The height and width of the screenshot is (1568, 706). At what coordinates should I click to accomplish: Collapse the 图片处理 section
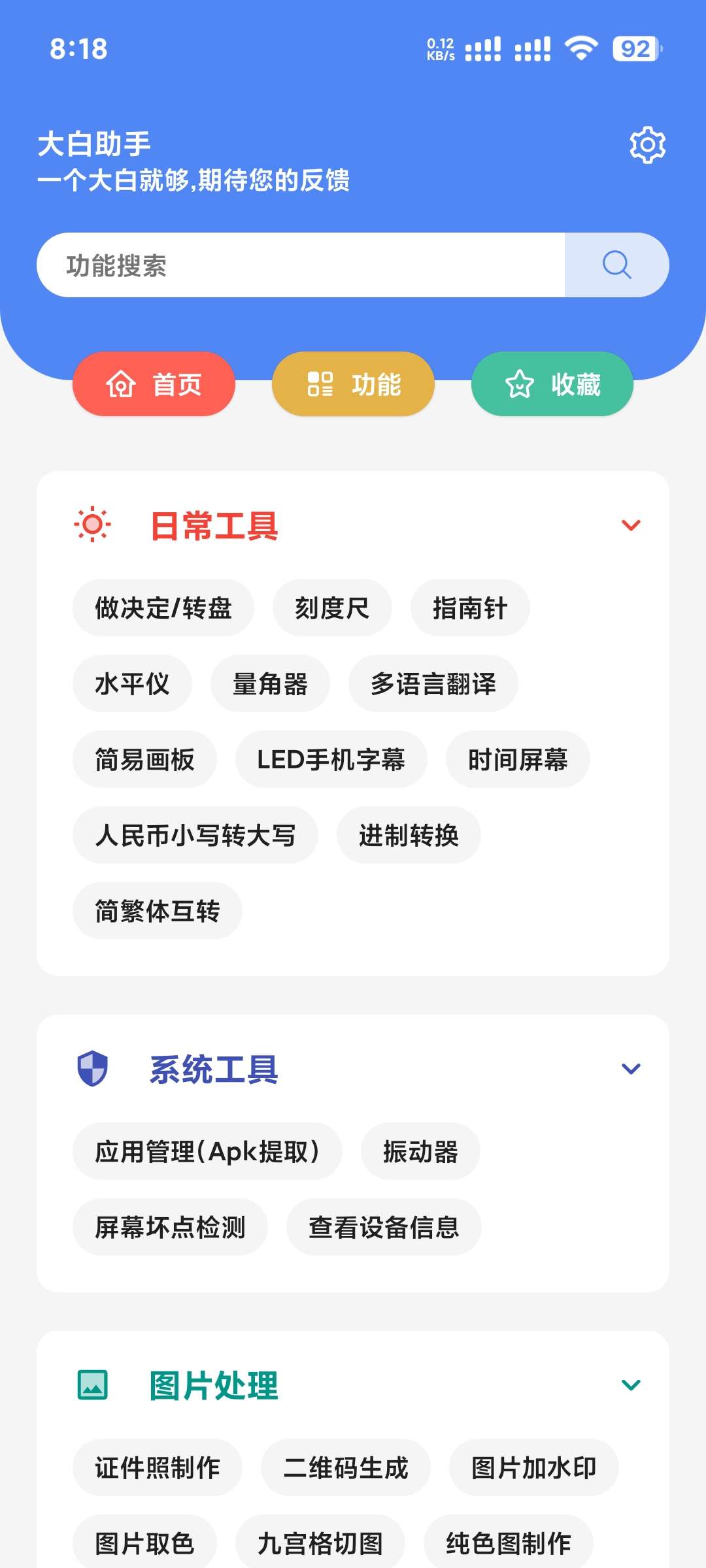631,1385
